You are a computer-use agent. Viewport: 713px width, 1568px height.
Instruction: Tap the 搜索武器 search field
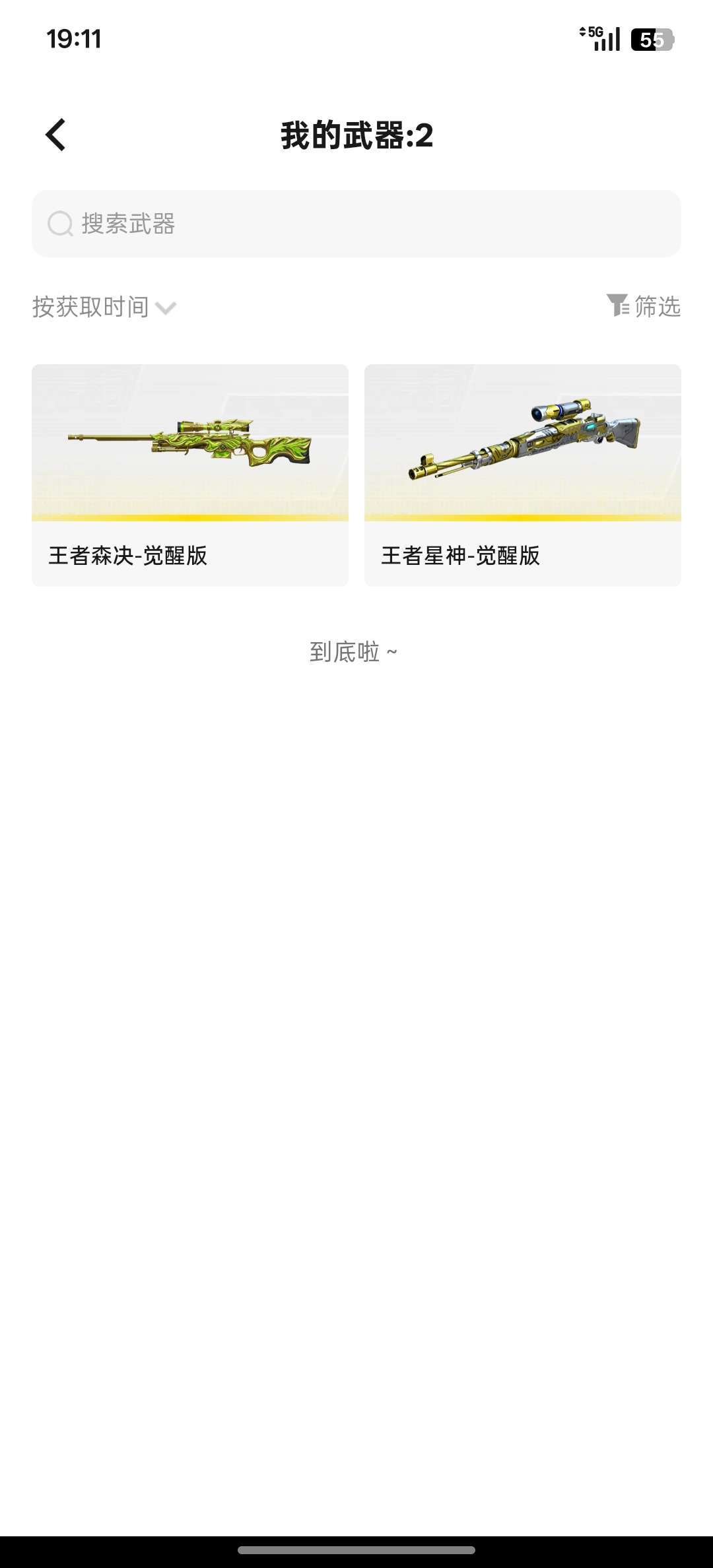click(356, 224)
